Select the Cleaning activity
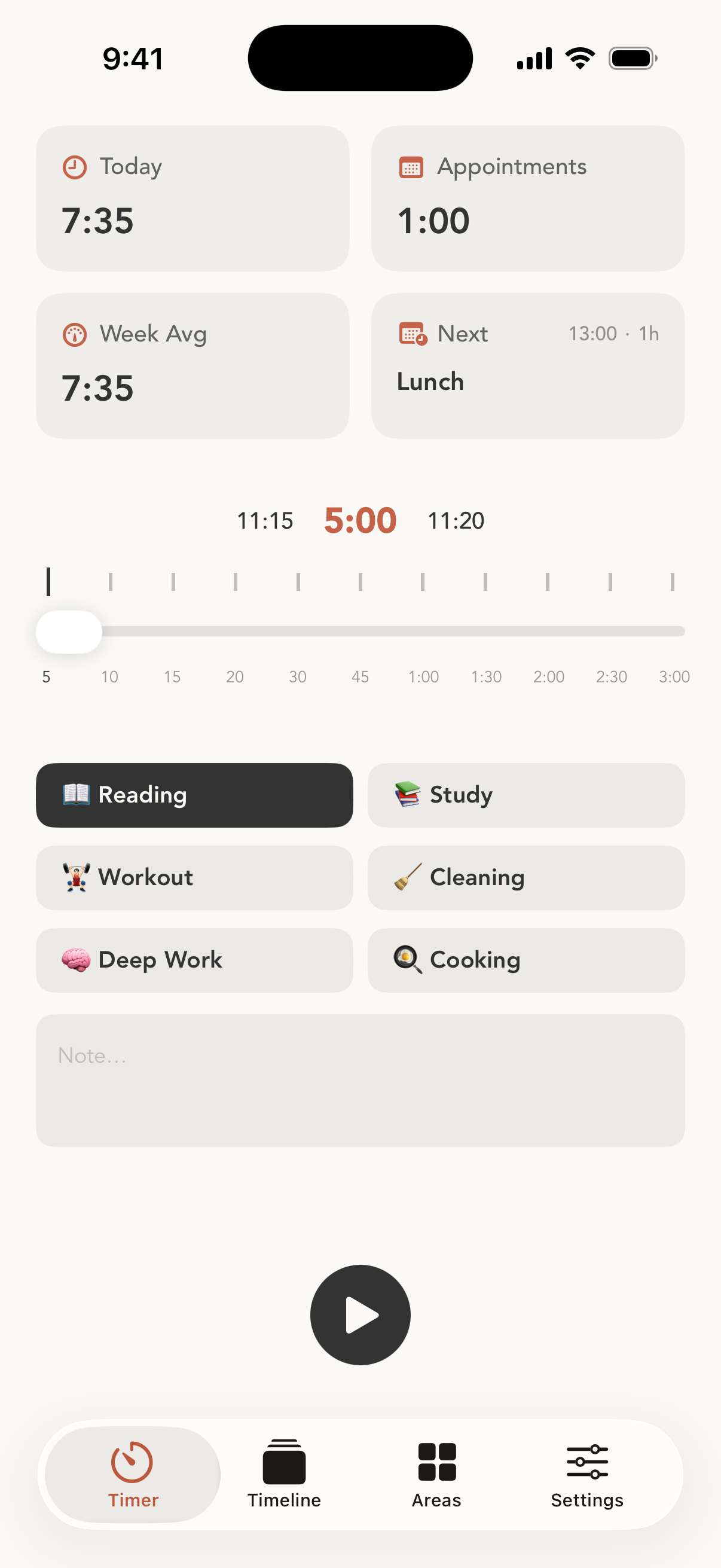This screenshot has width=721, height=1568. point(526,877)
